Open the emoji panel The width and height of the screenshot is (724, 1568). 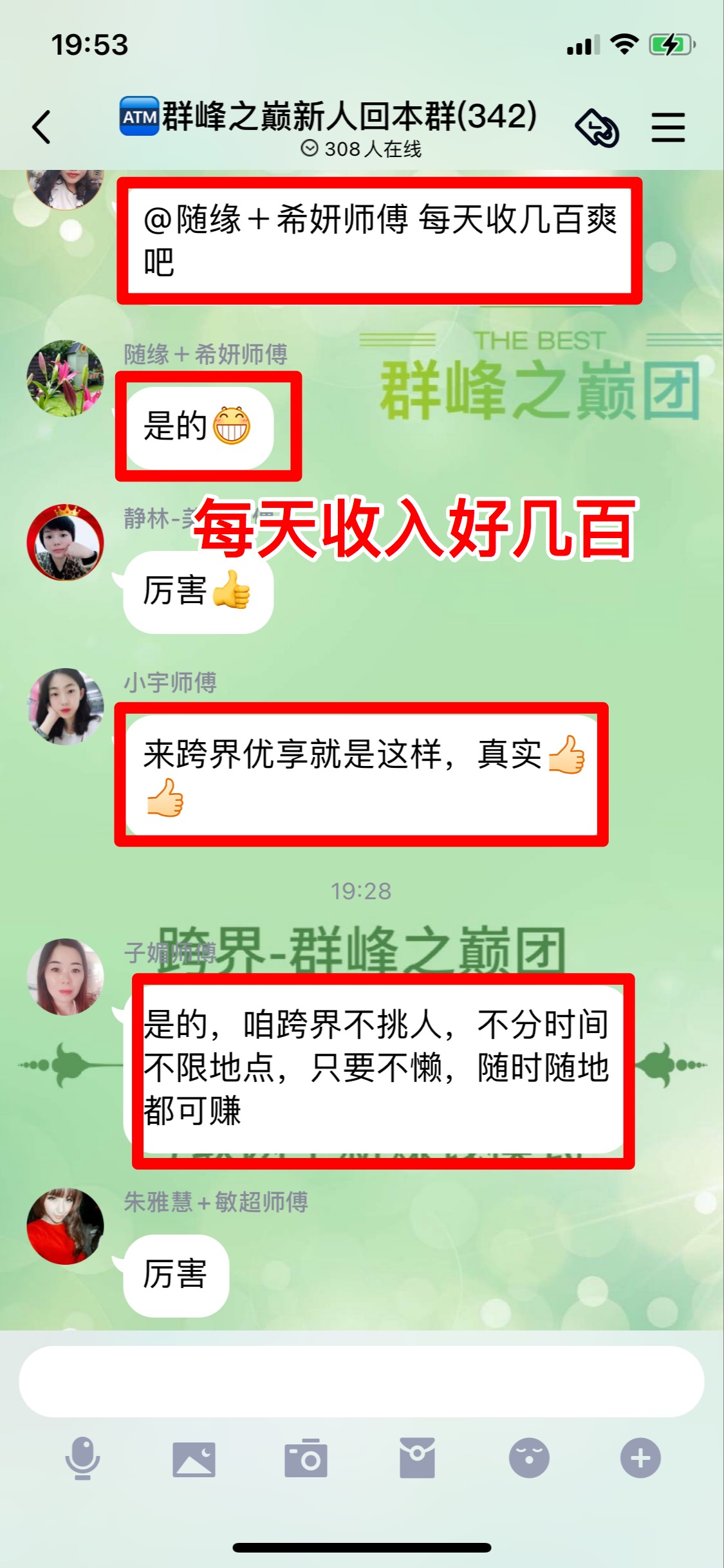[x=529, y=1459]
